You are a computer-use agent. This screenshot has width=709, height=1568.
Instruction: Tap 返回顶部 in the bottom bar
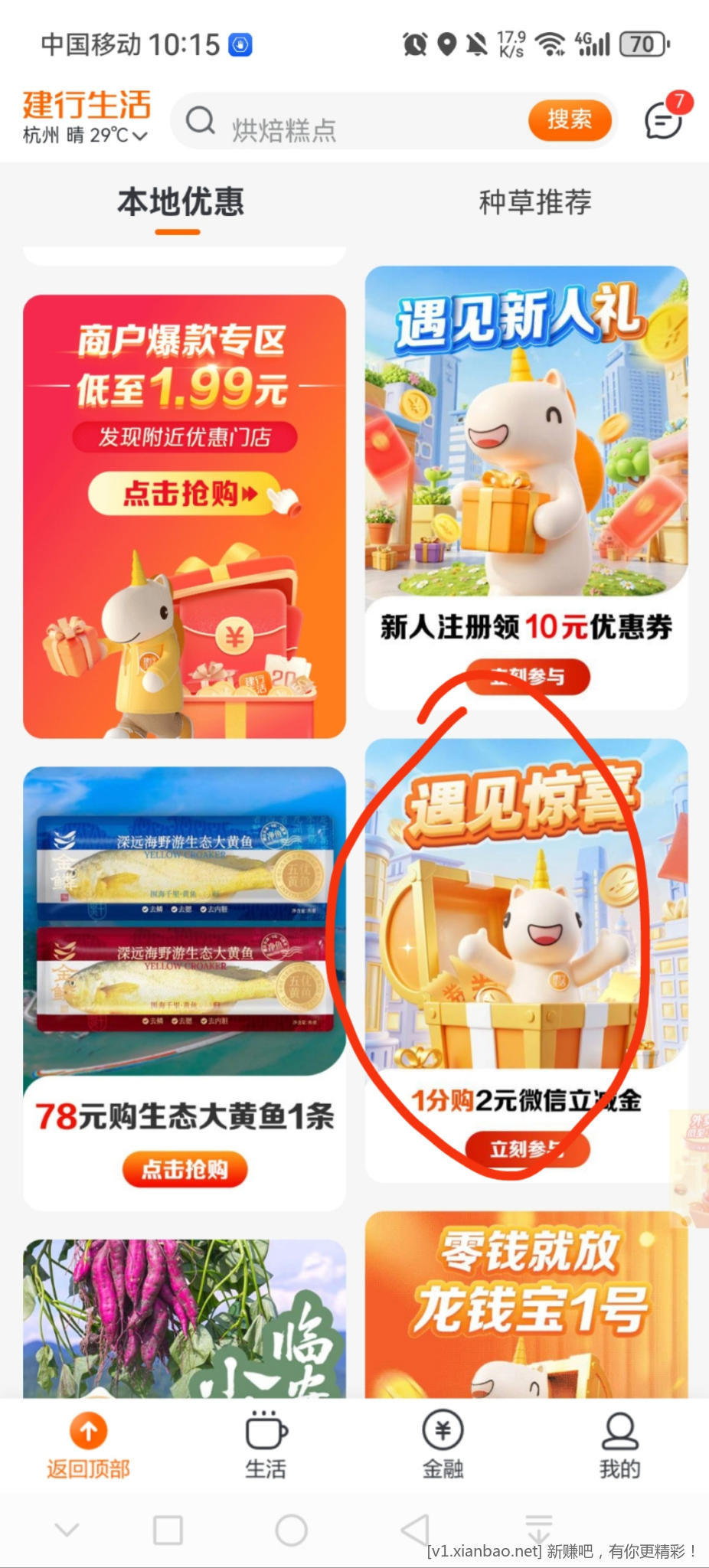pos(88,1445)
